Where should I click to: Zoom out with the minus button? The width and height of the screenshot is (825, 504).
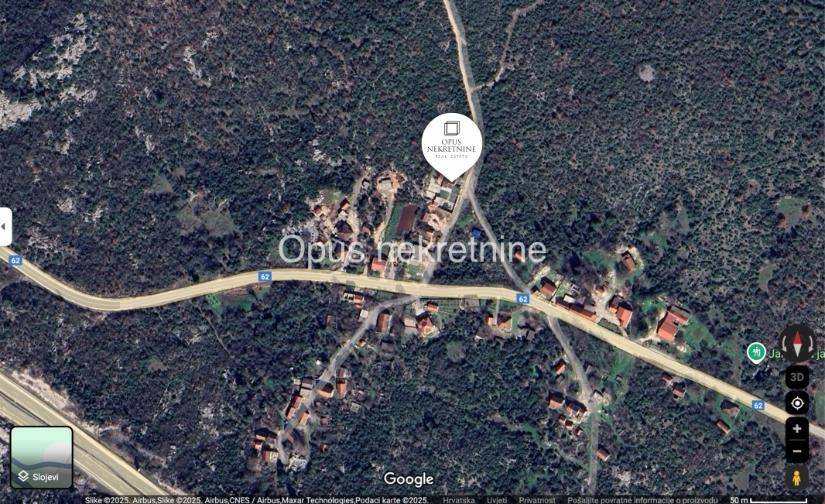pos(797,451)
